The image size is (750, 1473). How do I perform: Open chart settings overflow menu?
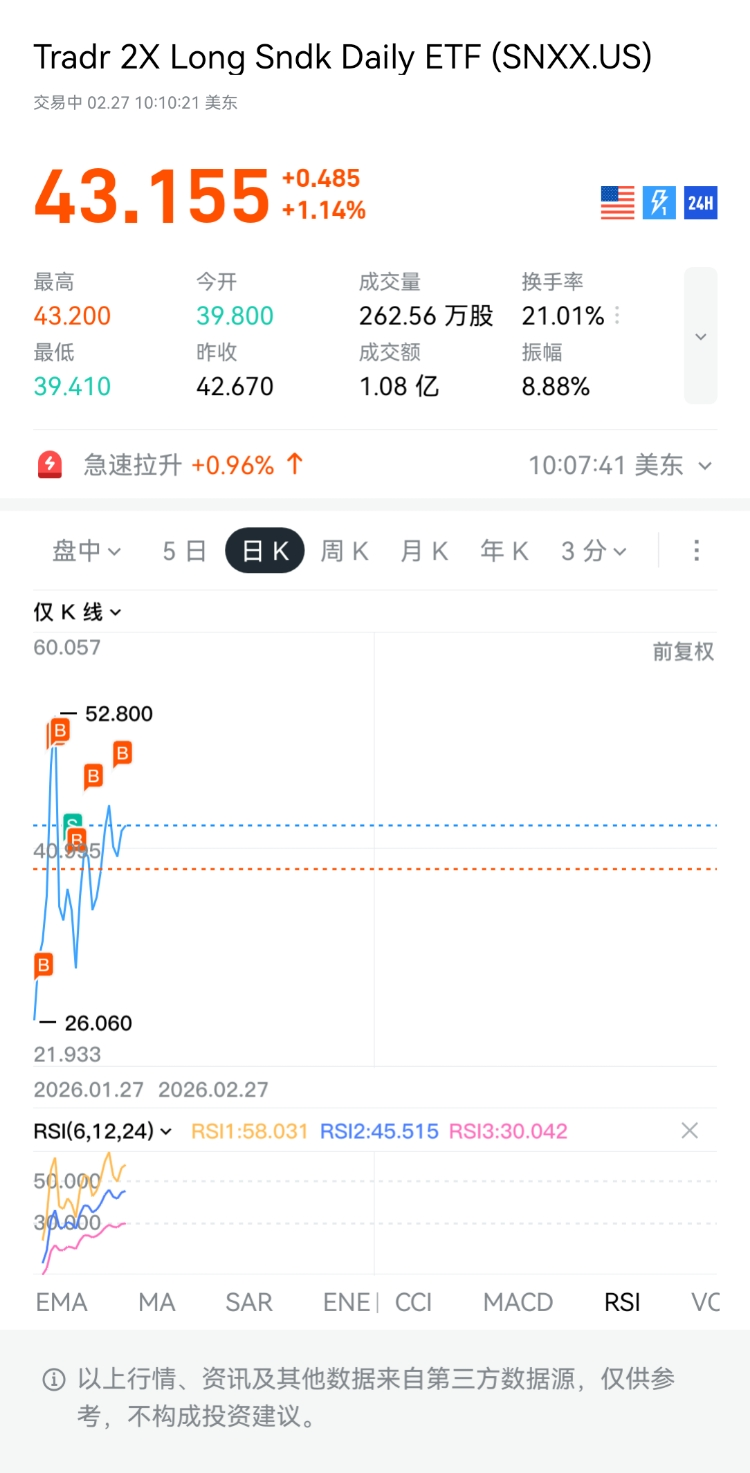pos(697,551)
